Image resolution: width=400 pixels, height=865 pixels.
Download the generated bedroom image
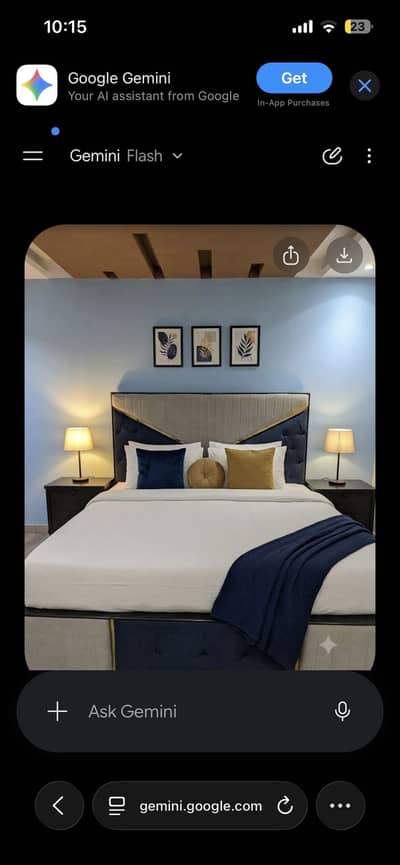coord(344,255)
